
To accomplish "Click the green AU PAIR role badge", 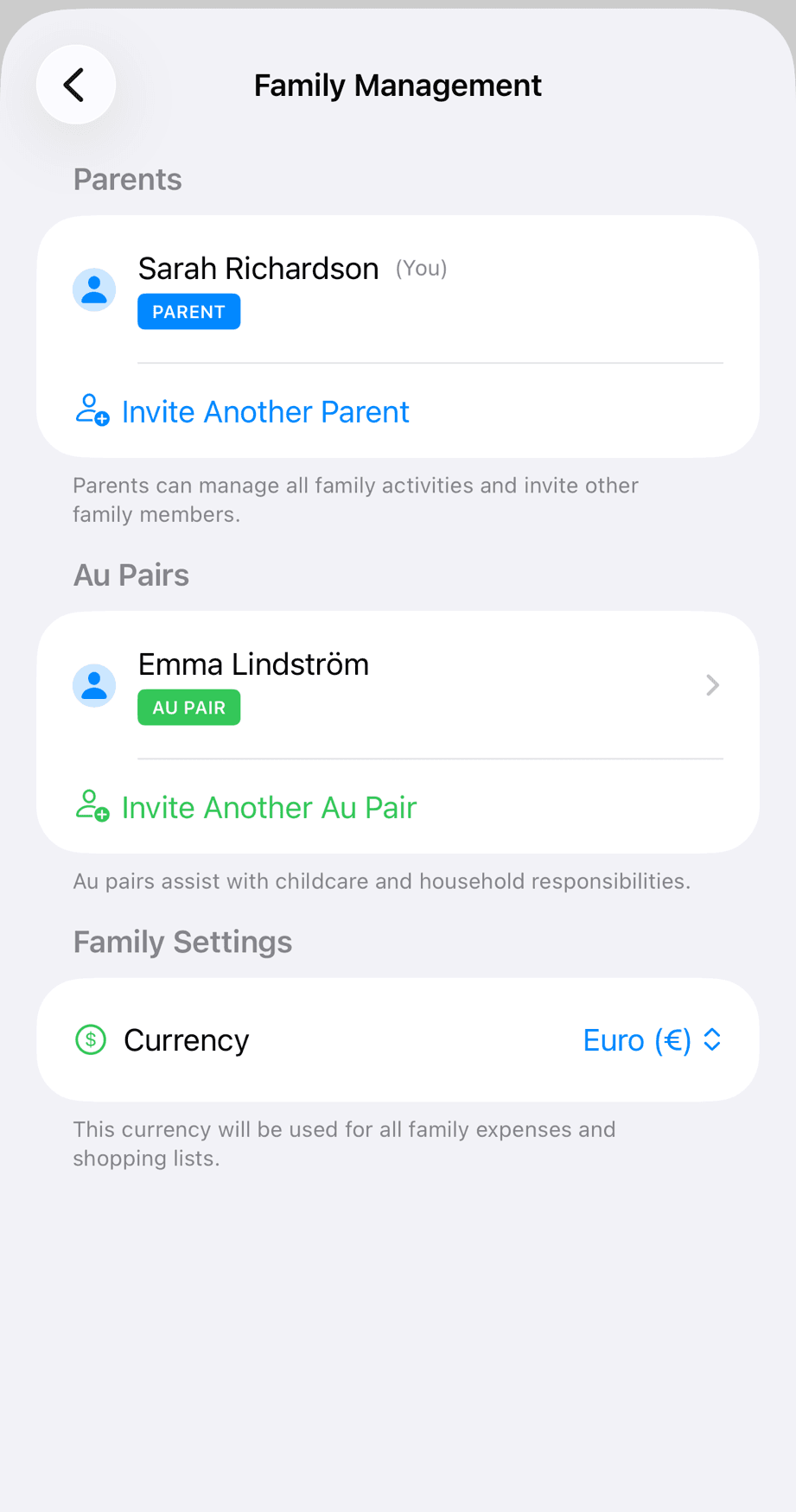I will [188, 707].
